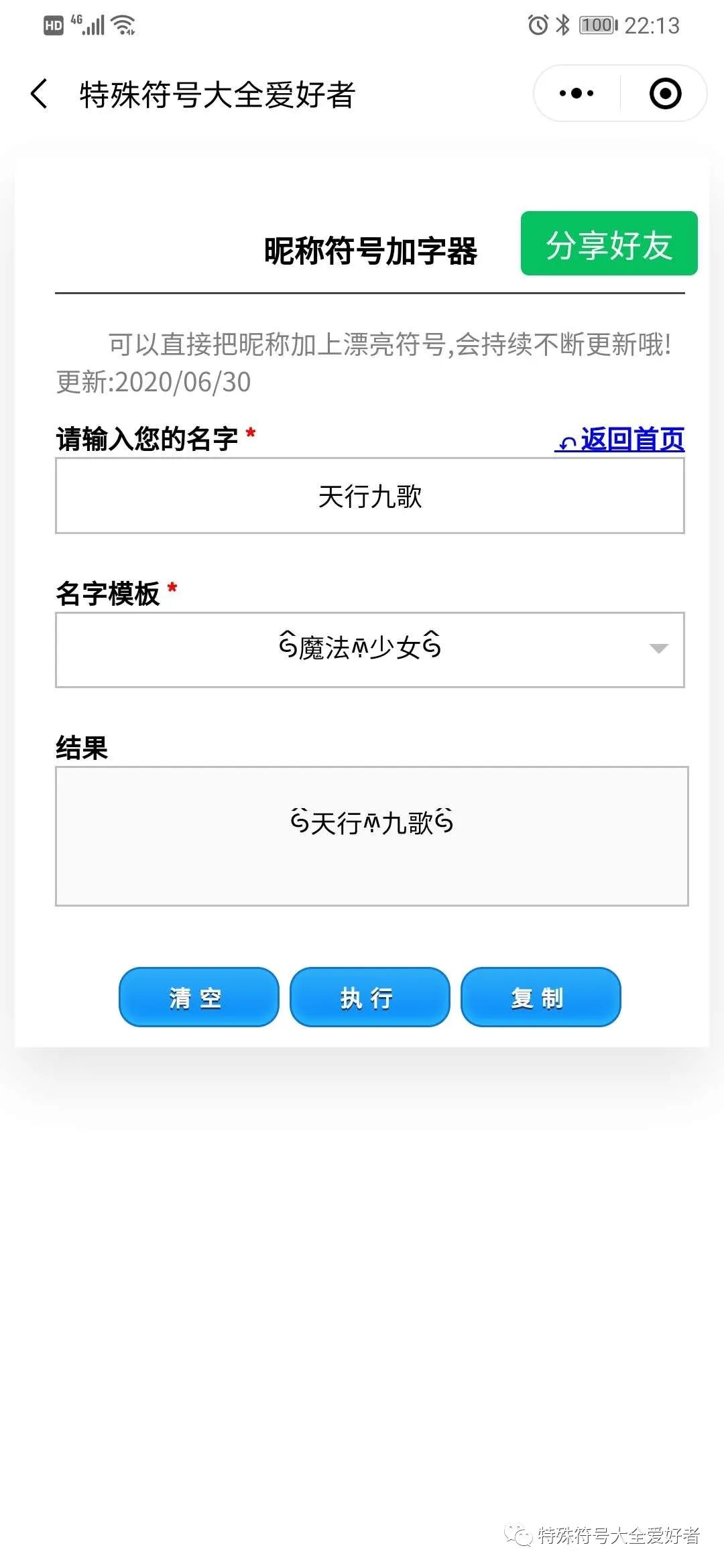Tap the battery level indicator
Image resolution: width=724 pixels, height=1568 pixels.
[x=595, y=24]
